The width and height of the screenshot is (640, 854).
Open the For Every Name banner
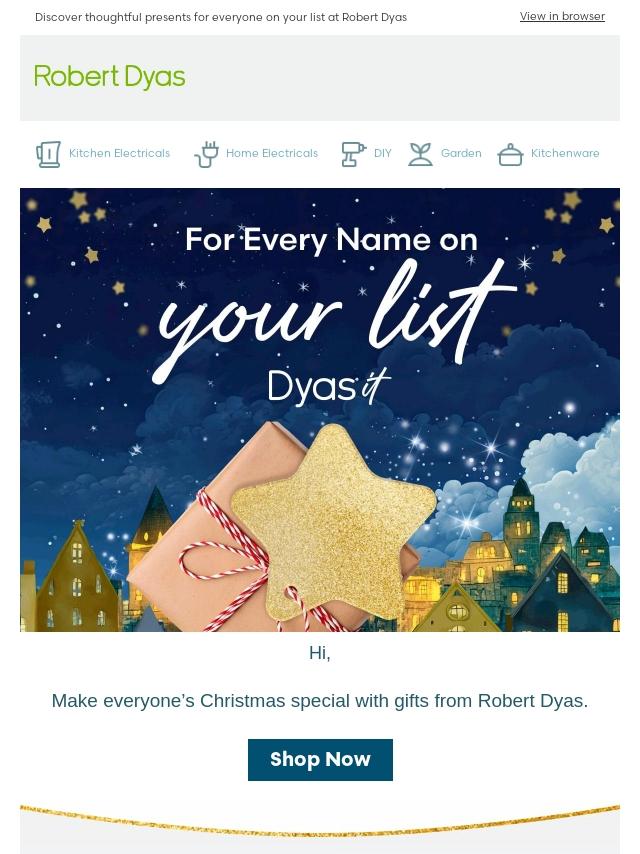coord(320,410)
